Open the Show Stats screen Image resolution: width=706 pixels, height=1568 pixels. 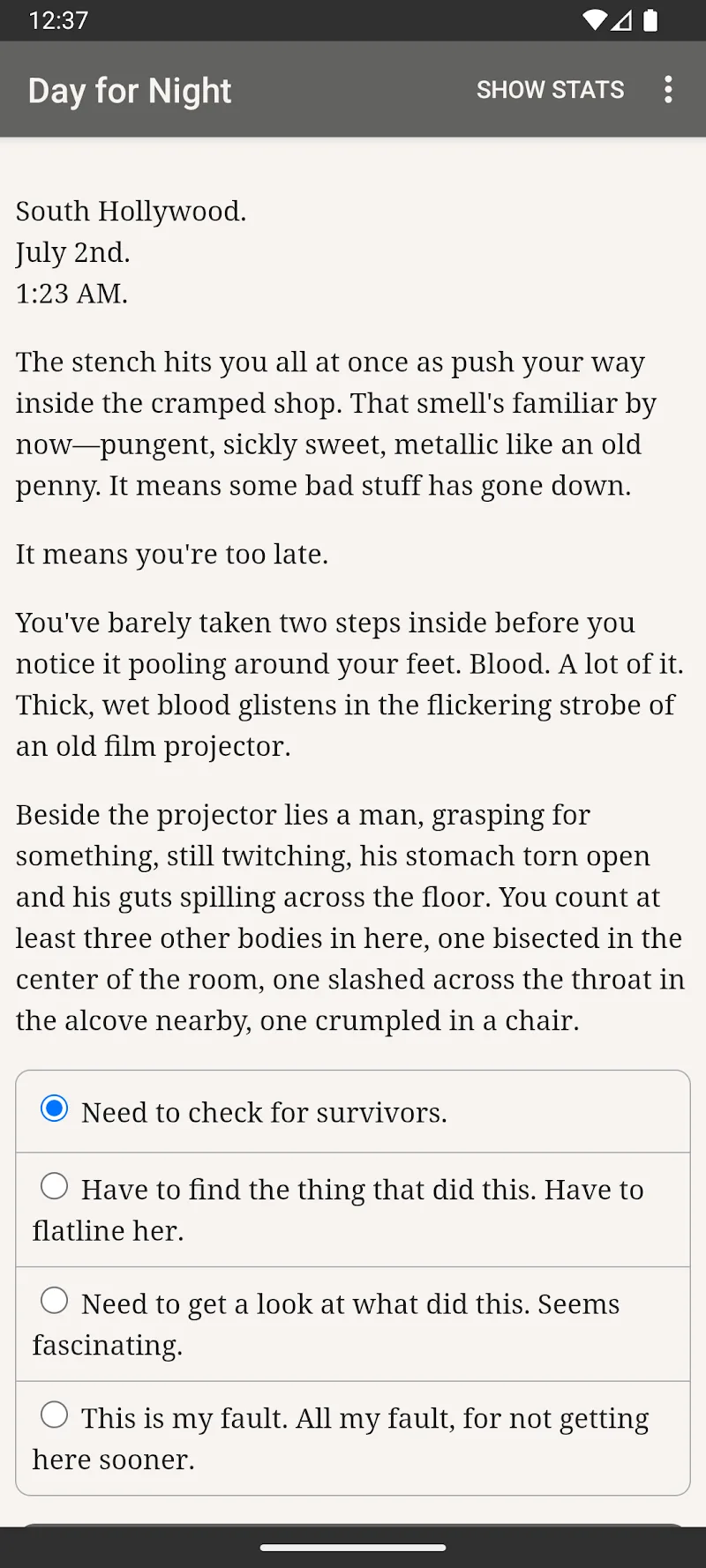click(x=550, y=90)
